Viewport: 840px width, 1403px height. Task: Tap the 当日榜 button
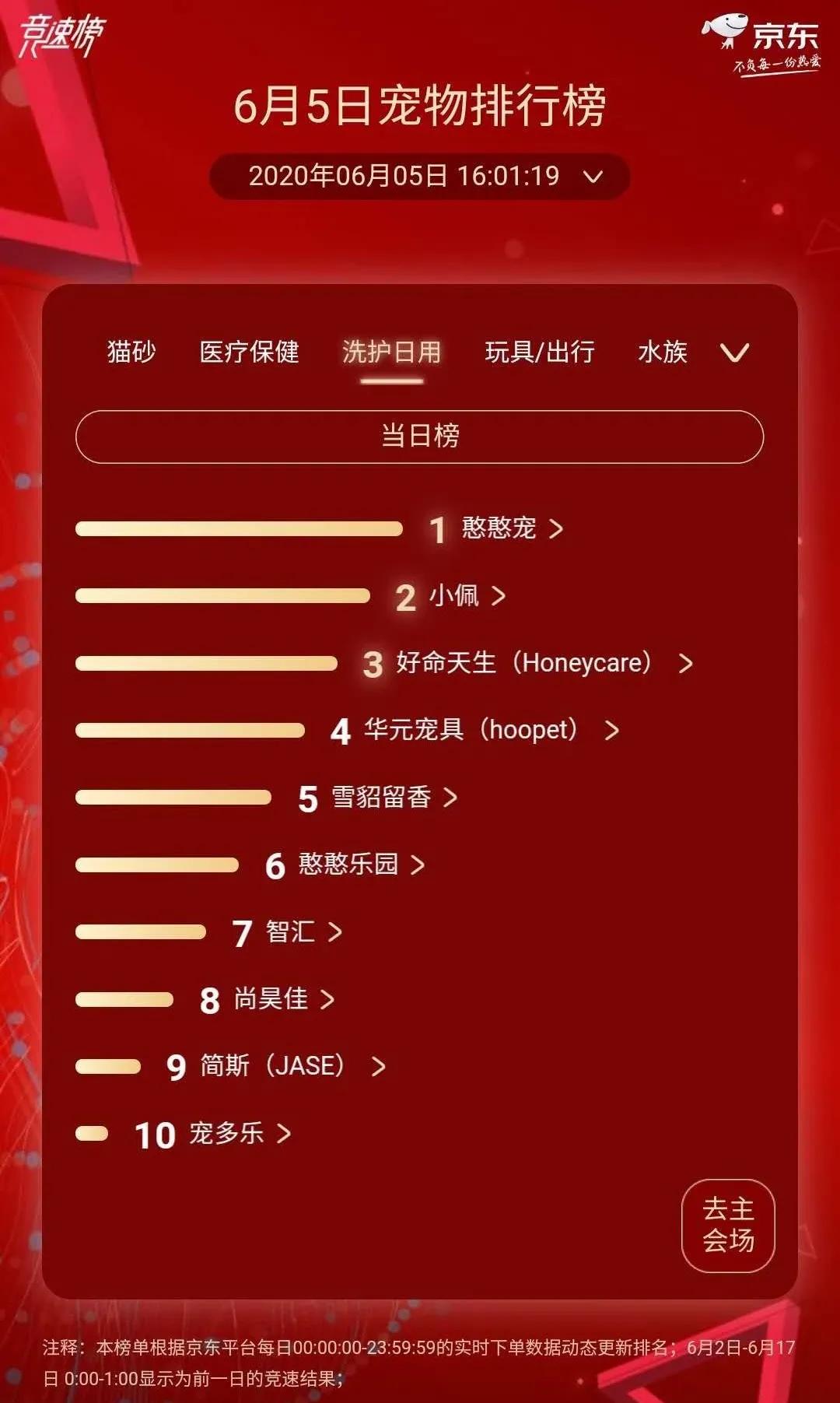click(x=419, y=437)
